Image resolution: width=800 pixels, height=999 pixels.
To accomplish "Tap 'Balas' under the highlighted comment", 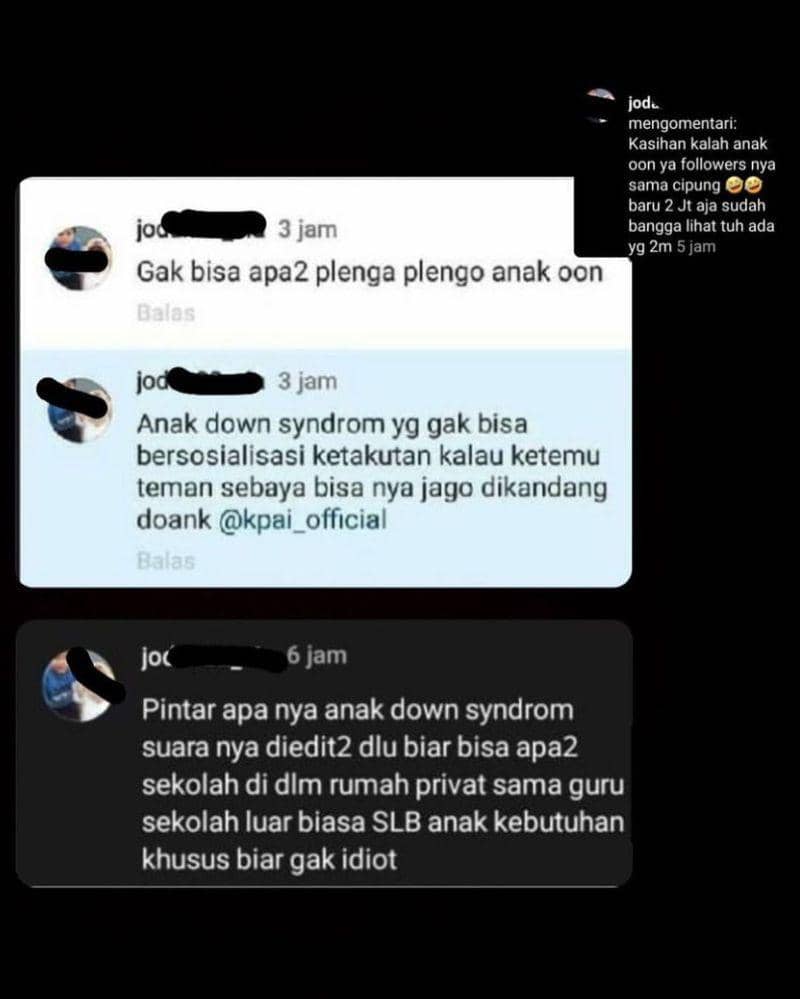I will coord(166,561).
